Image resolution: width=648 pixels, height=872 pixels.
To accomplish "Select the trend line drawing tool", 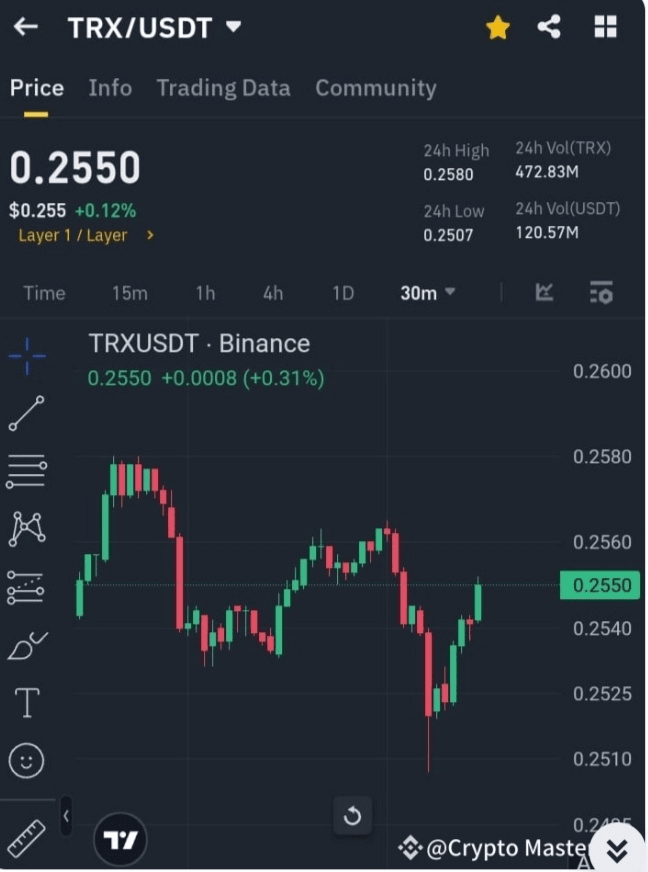I will 27,413.
